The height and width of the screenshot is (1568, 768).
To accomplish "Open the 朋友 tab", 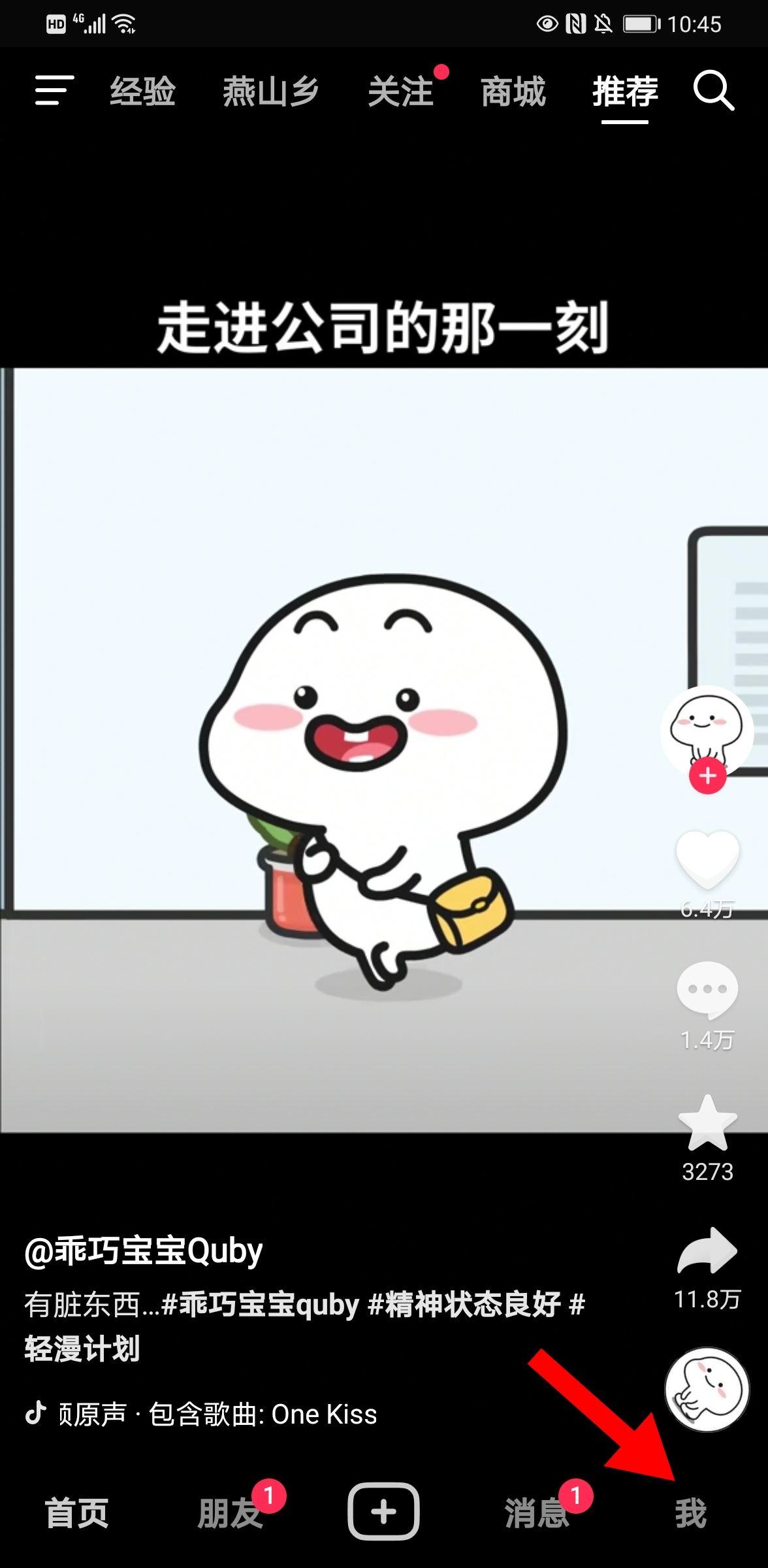I will click(x=230, y=1513).
